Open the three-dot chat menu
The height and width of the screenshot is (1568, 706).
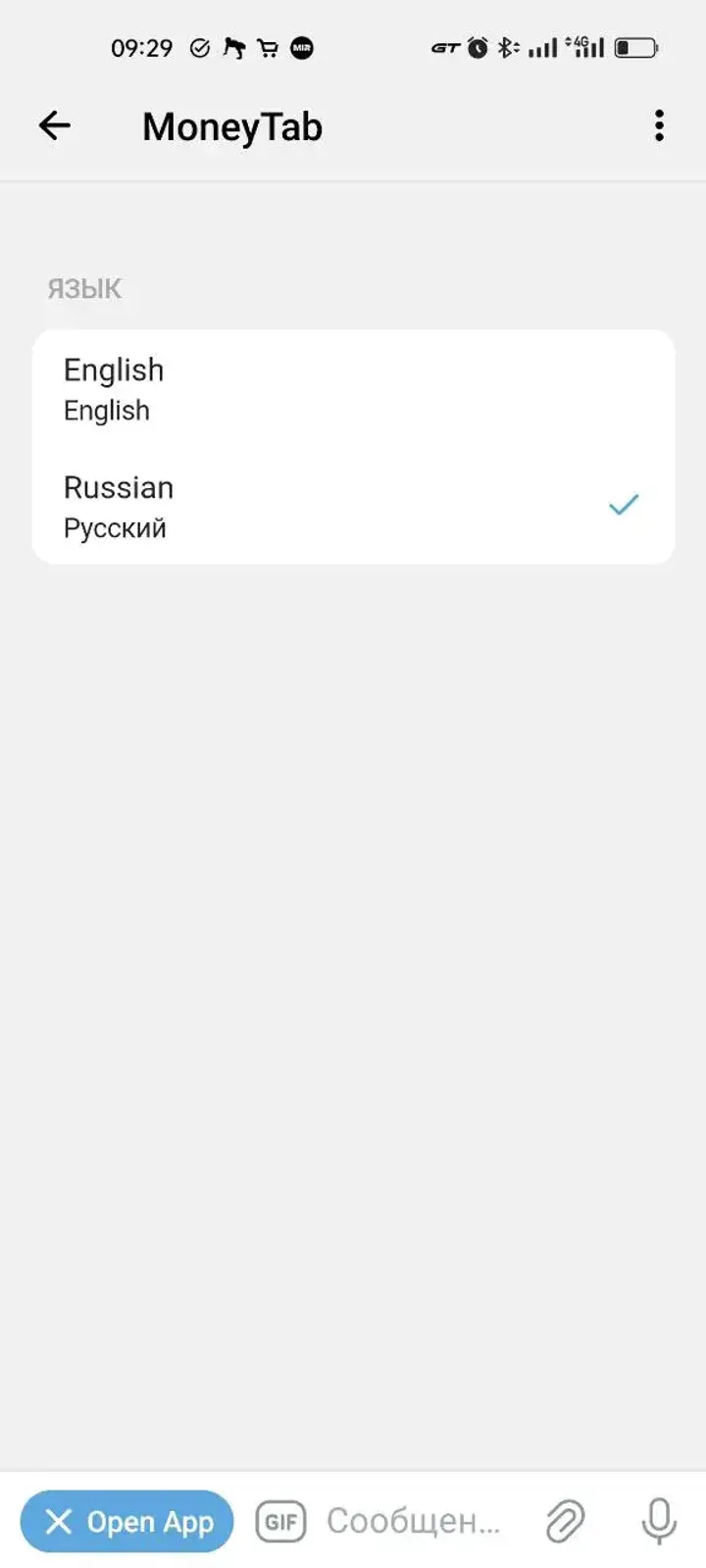click(659, 125)
